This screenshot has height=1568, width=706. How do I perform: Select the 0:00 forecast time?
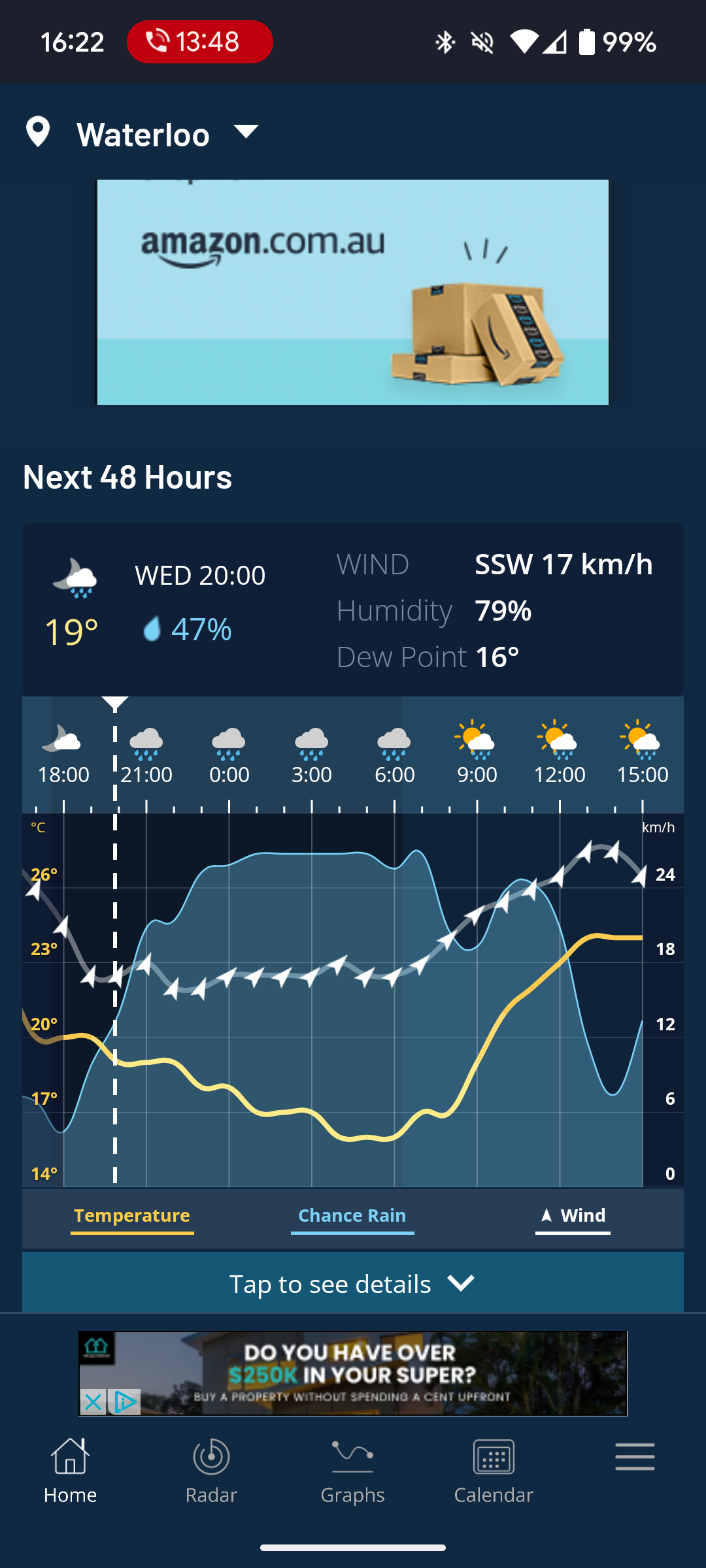tap(229, 755)
